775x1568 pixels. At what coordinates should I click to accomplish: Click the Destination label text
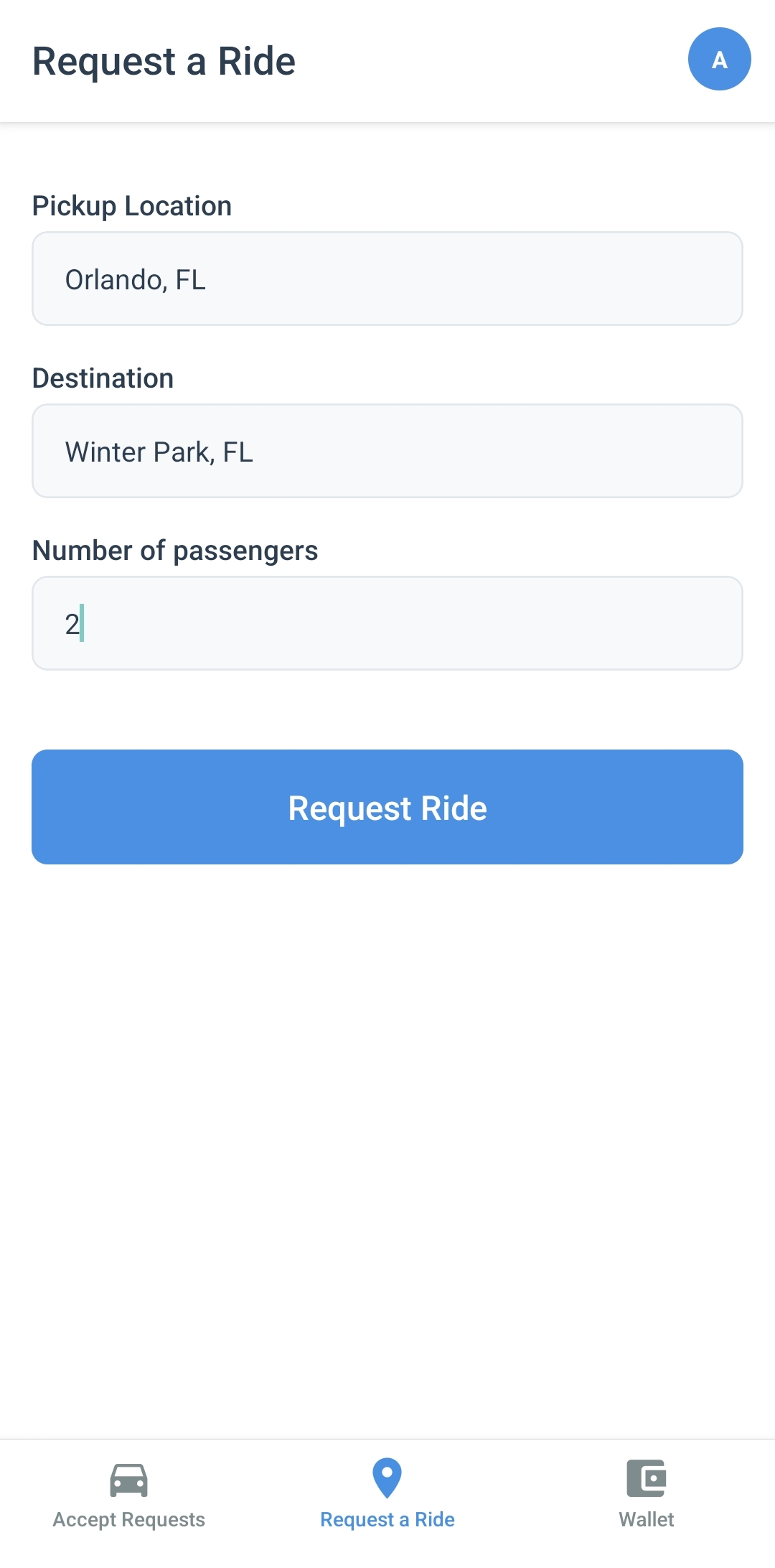pos(103,378)
